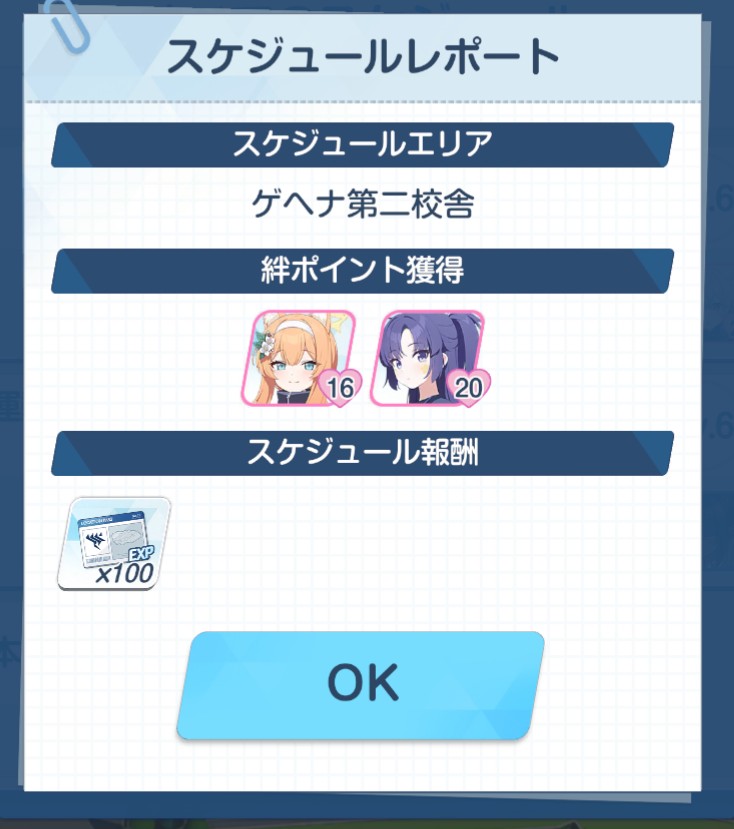
Task: Tap the orange-haired student bond portrait
Action: click(298, 358)
